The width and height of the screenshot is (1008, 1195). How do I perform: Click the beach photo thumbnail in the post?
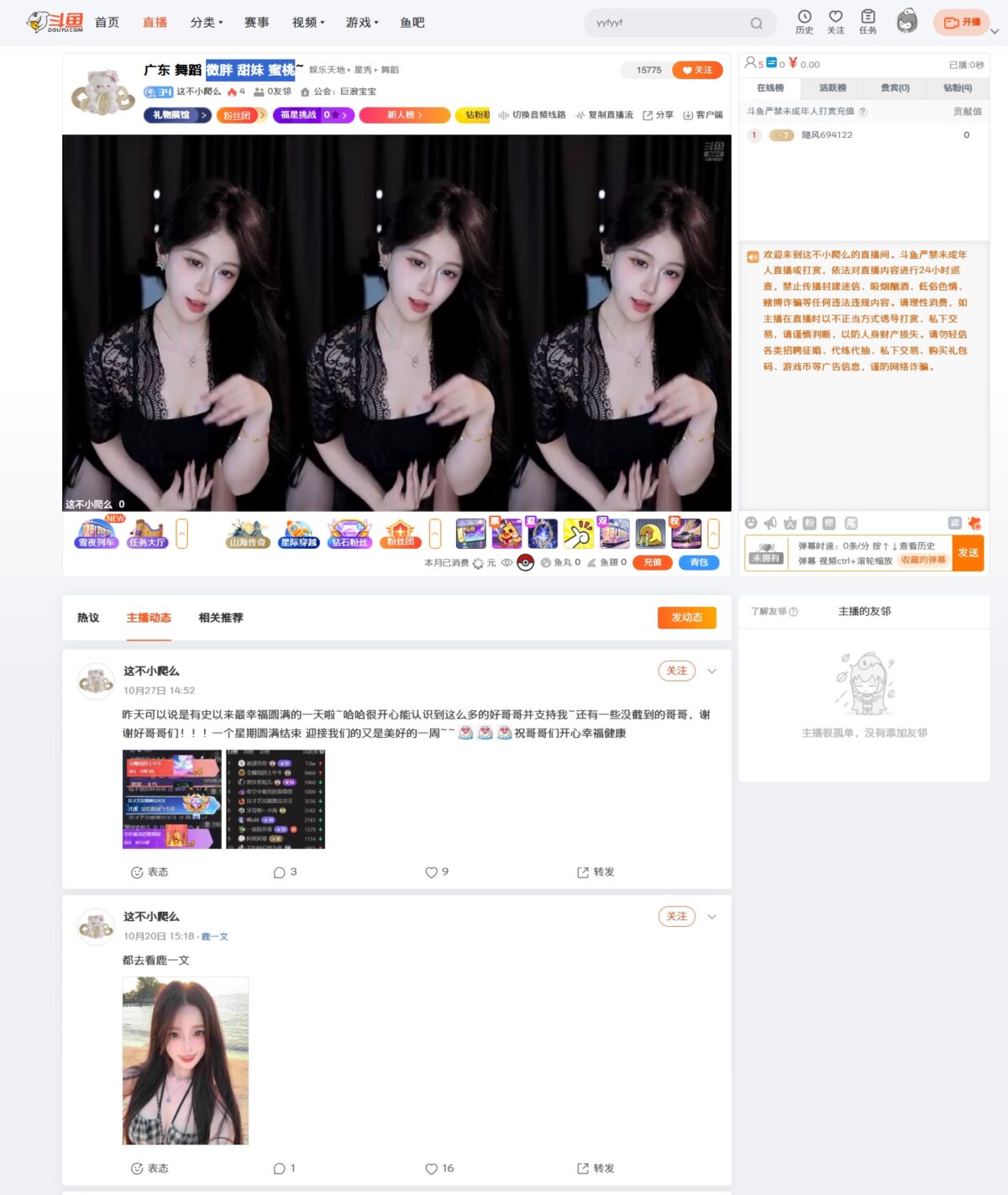pos(185,1061)
